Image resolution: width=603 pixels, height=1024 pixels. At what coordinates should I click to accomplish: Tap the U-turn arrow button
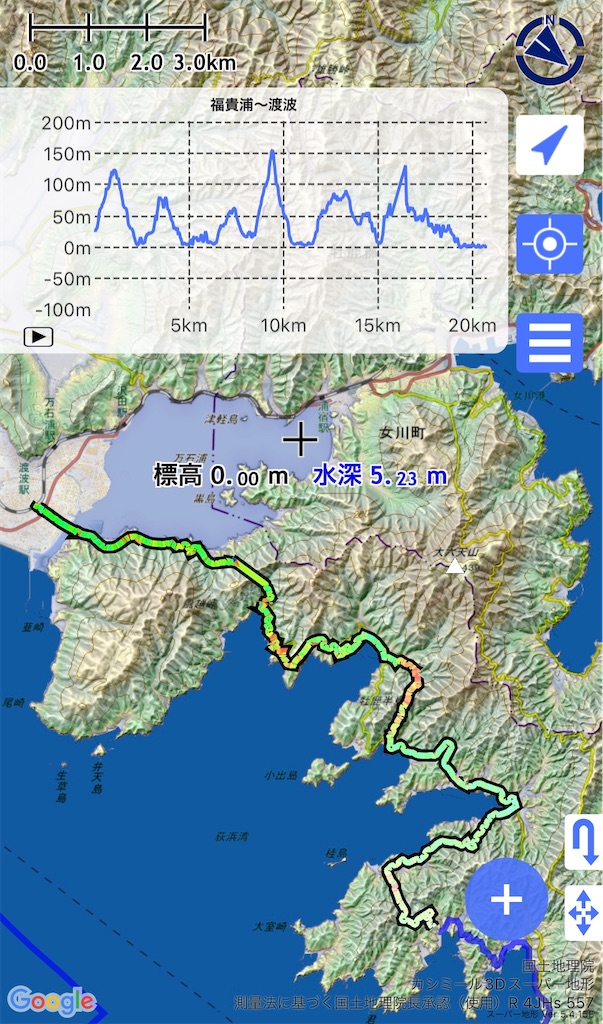click(583, 842)
